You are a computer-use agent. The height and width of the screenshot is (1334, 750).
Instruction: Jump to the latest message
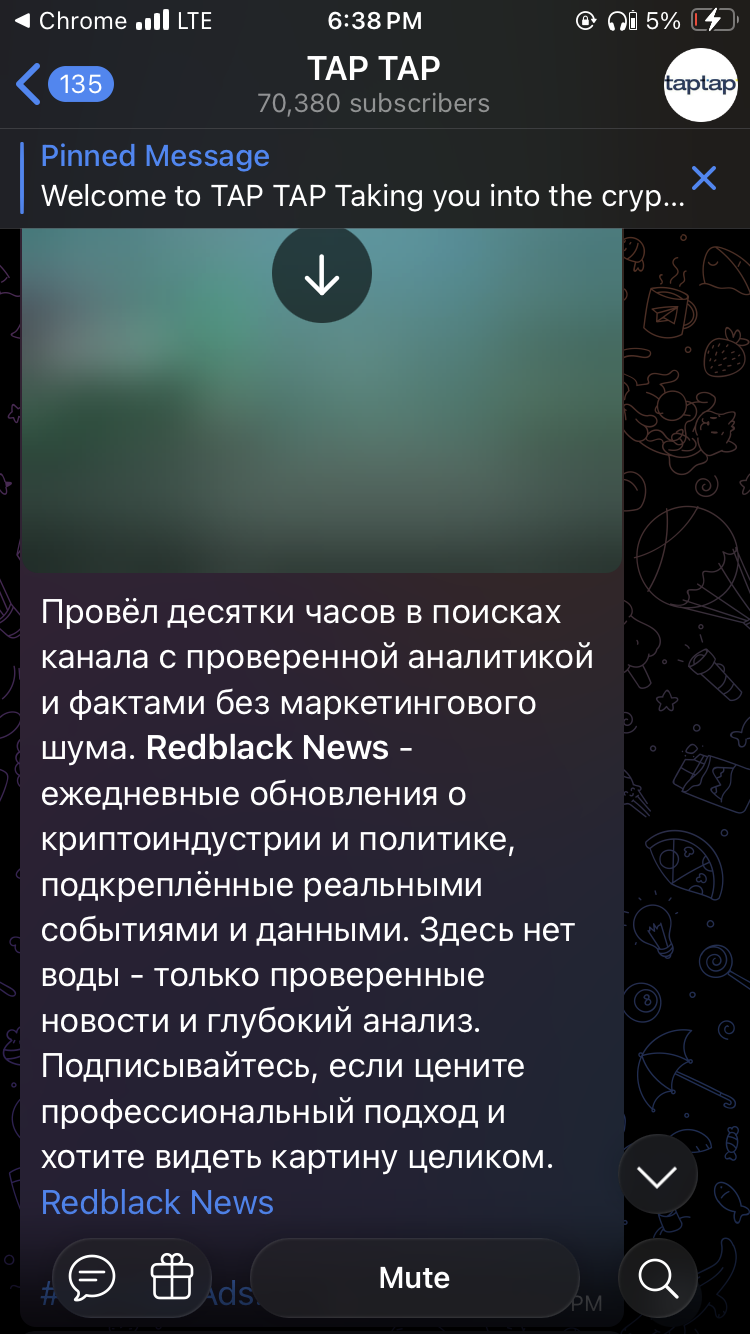[657, 1177]
